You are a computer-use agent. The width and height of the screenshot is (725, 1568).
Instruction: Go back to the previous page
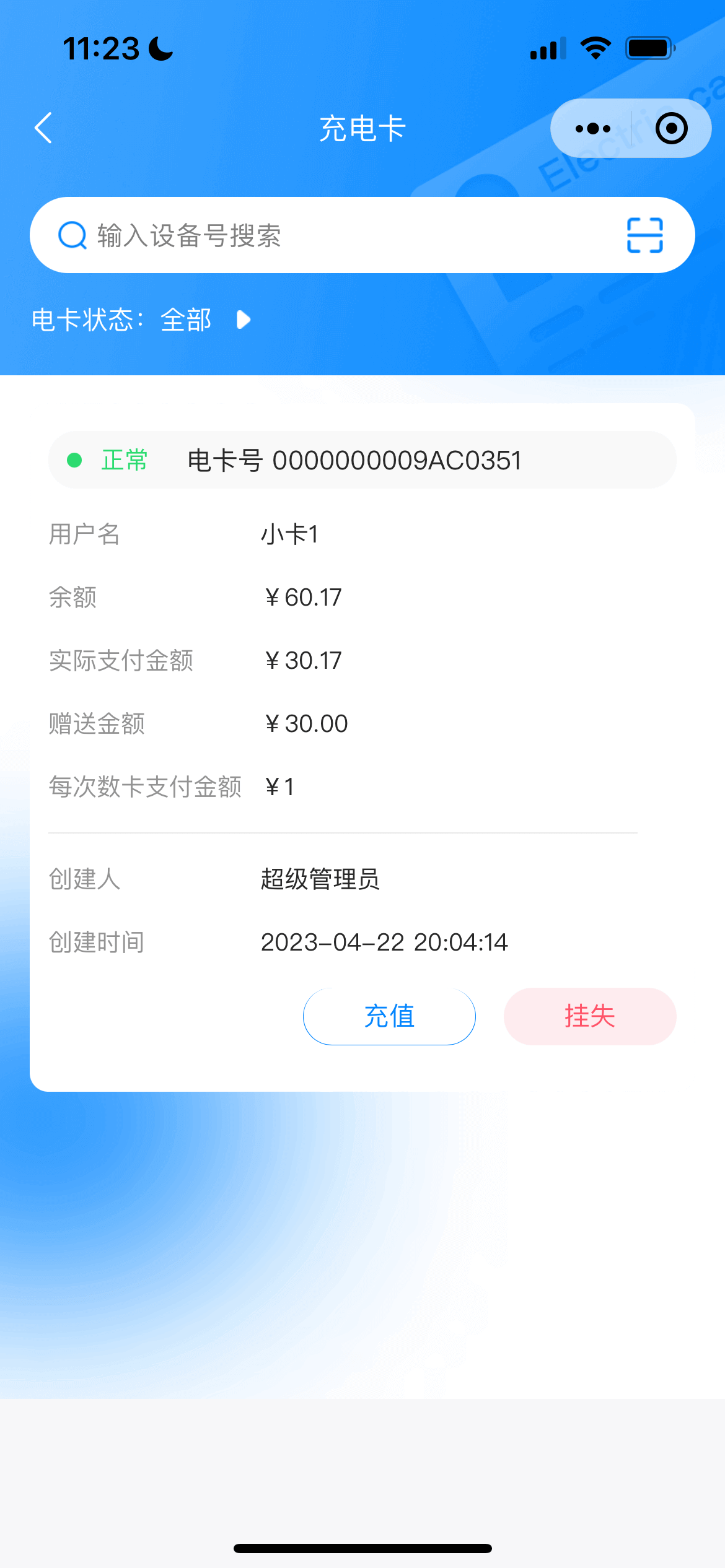[x=43, y=128]
